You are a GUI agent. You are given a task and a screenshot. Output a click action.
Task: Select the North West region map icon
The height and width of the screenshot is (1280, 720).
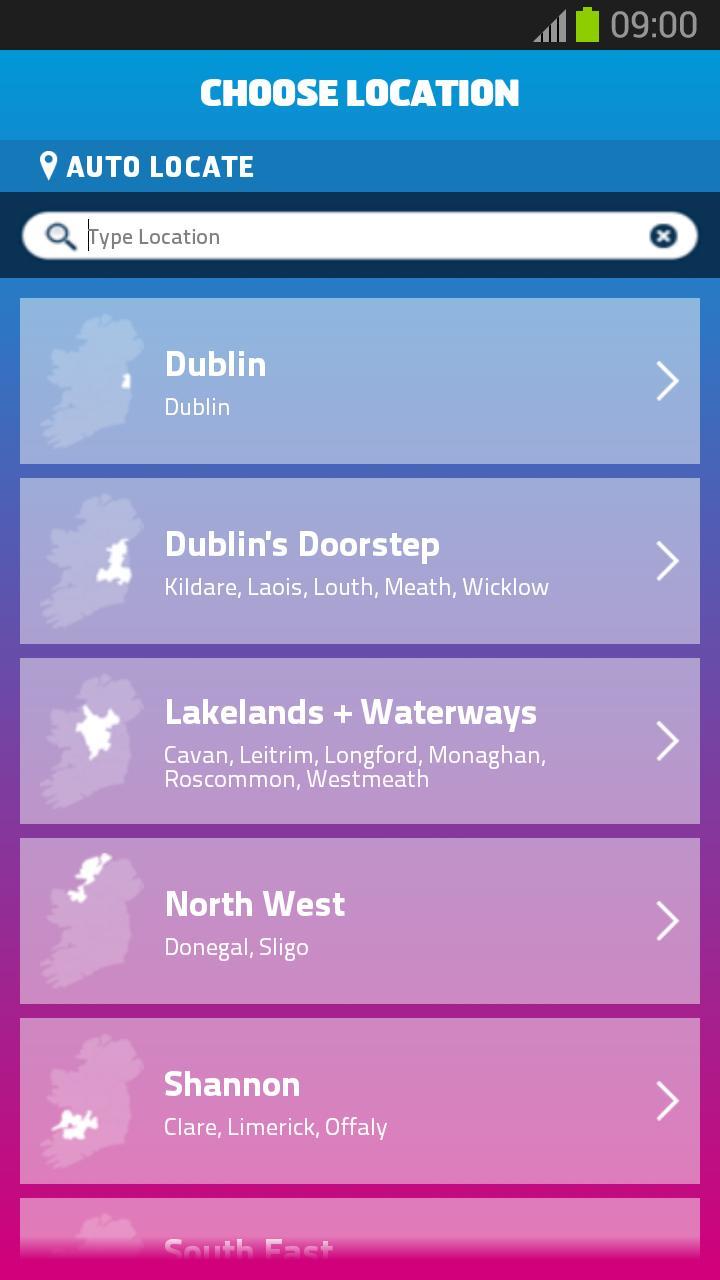90,920
